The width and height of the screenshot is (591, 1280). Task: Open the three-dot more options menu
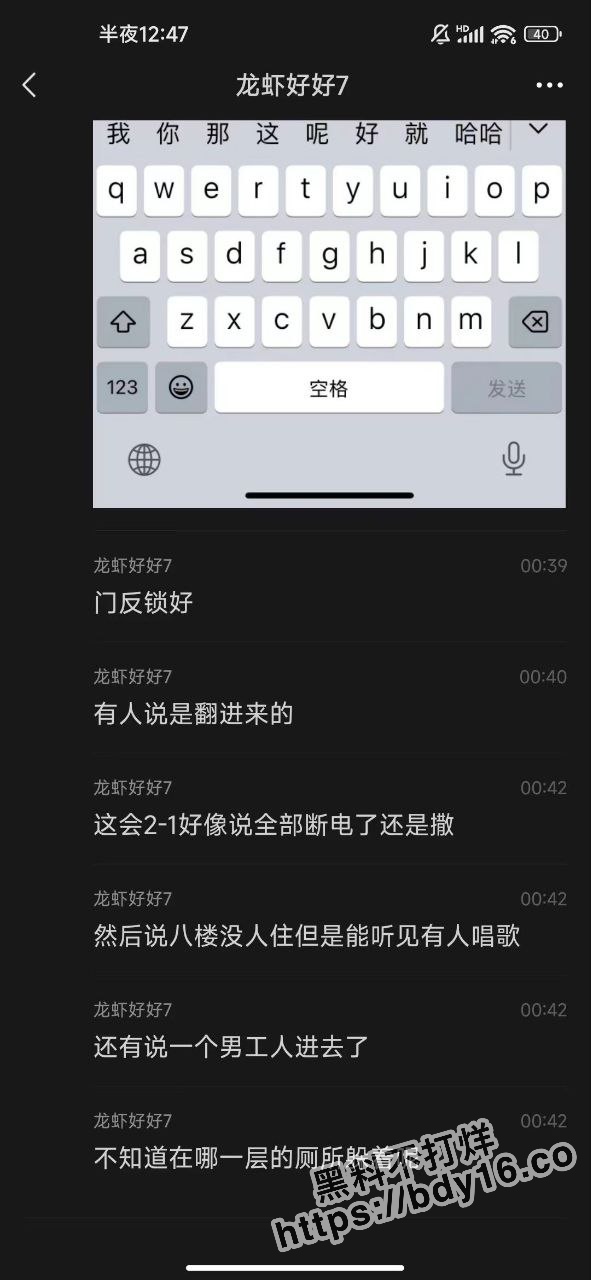(549, 85)
